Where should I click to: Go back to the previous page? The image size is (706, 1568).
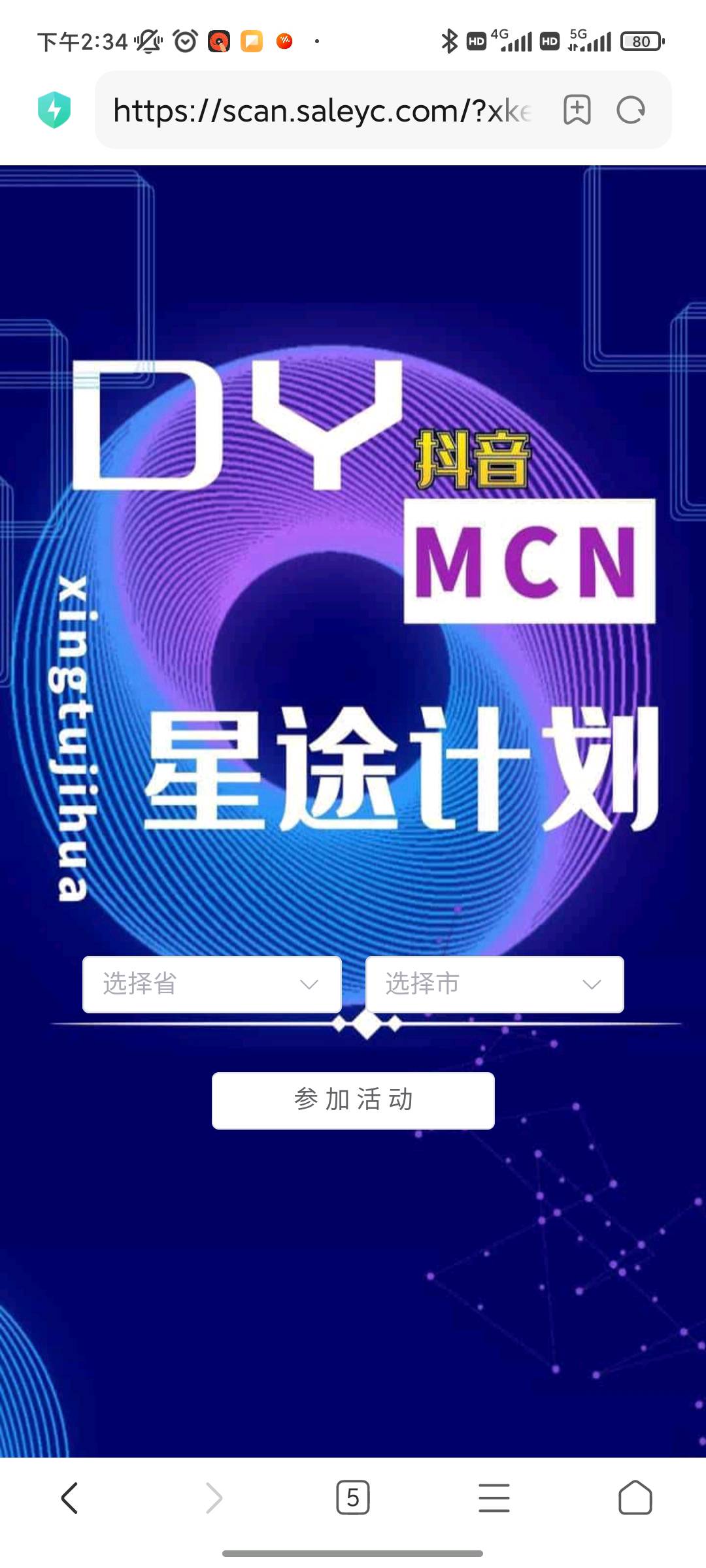pos(70,1497)
